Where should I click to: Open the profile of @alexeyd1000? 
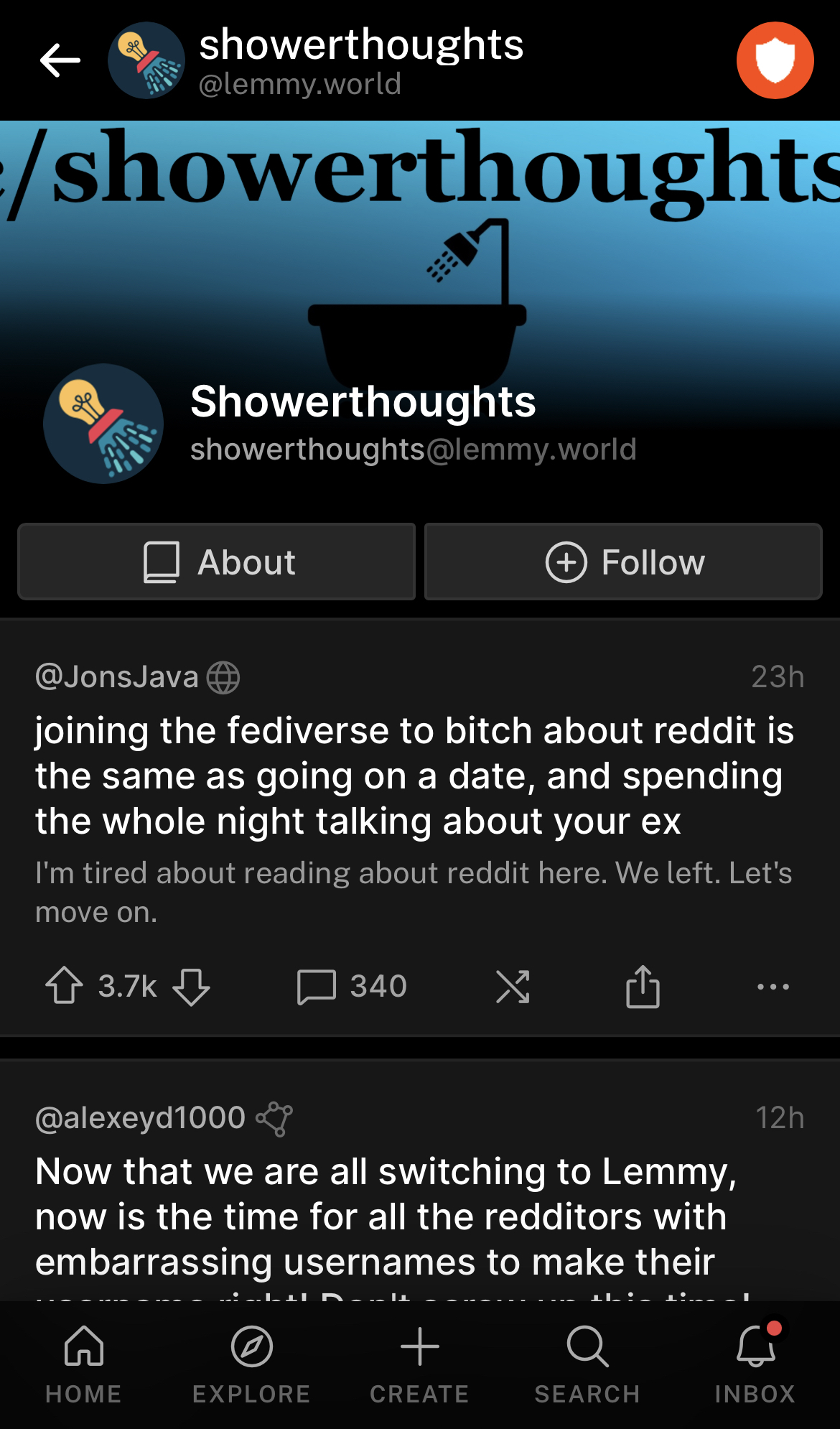(x=141, y=1118)
